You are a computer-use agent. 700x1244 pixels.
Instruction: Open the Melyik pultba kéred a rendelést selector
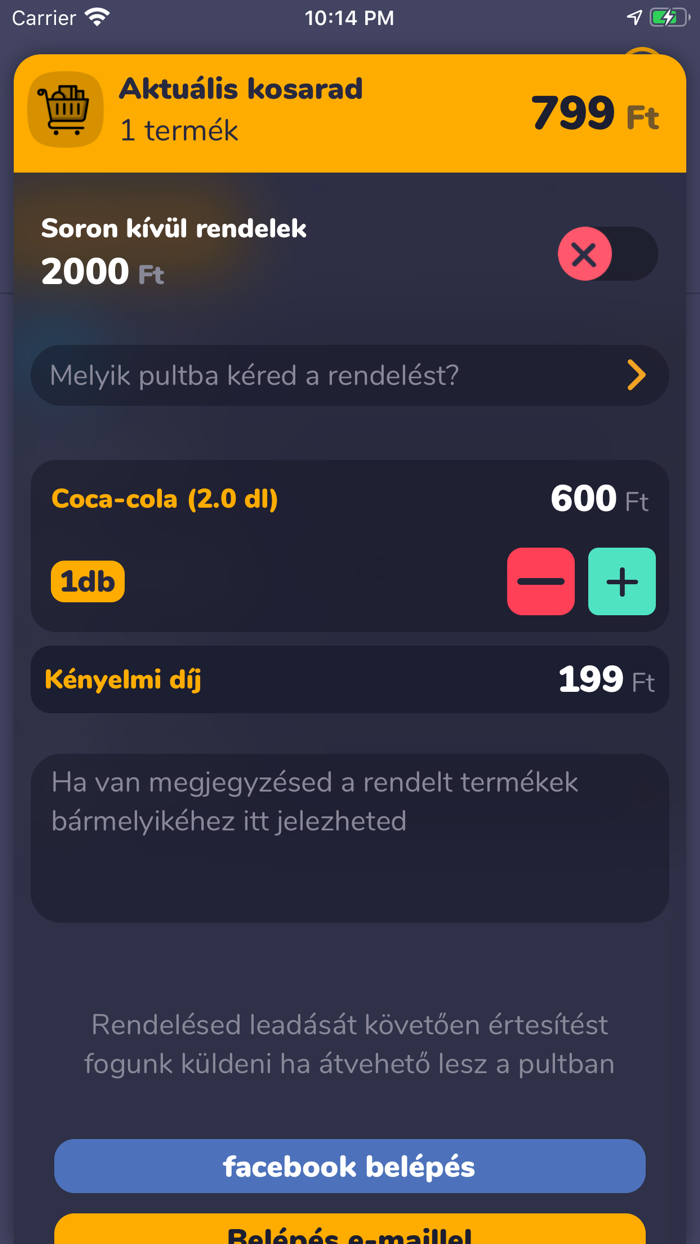(350, 375)
